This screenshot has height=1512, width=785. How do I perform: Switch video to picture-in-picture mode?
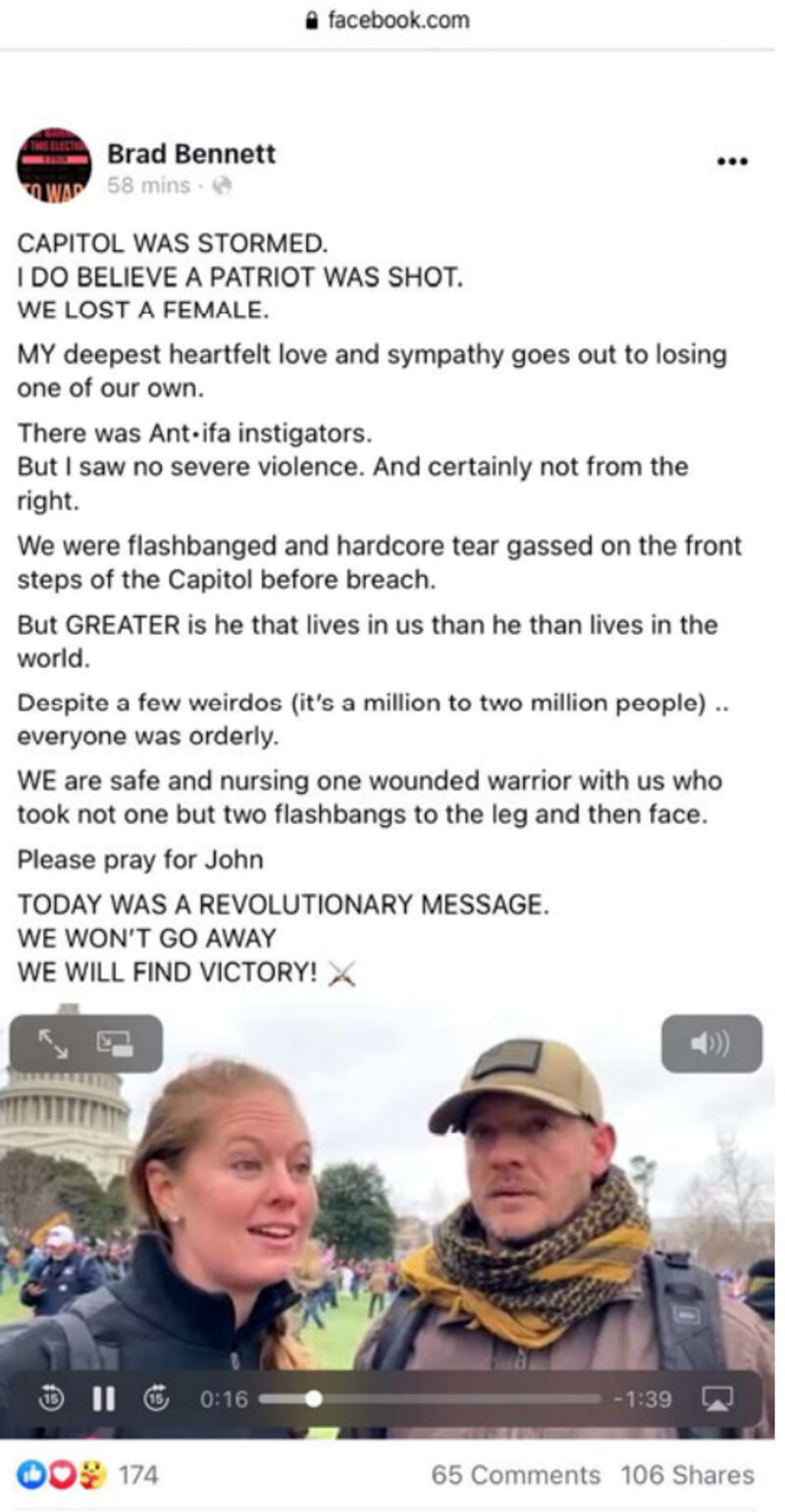[x=115, y=1044]
